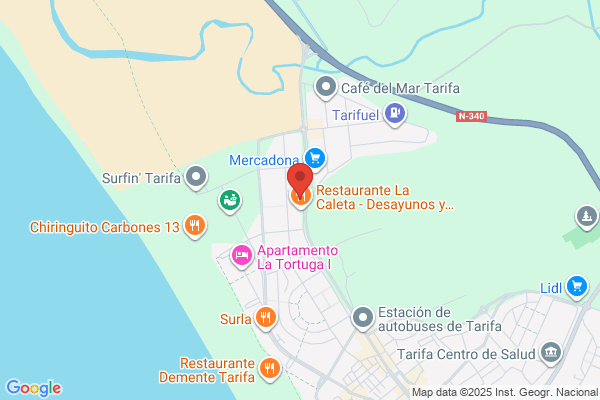The width and height of the screenshot is (600, 400).
Task: Open the Lidl supermarket pin
Action: 577,287
